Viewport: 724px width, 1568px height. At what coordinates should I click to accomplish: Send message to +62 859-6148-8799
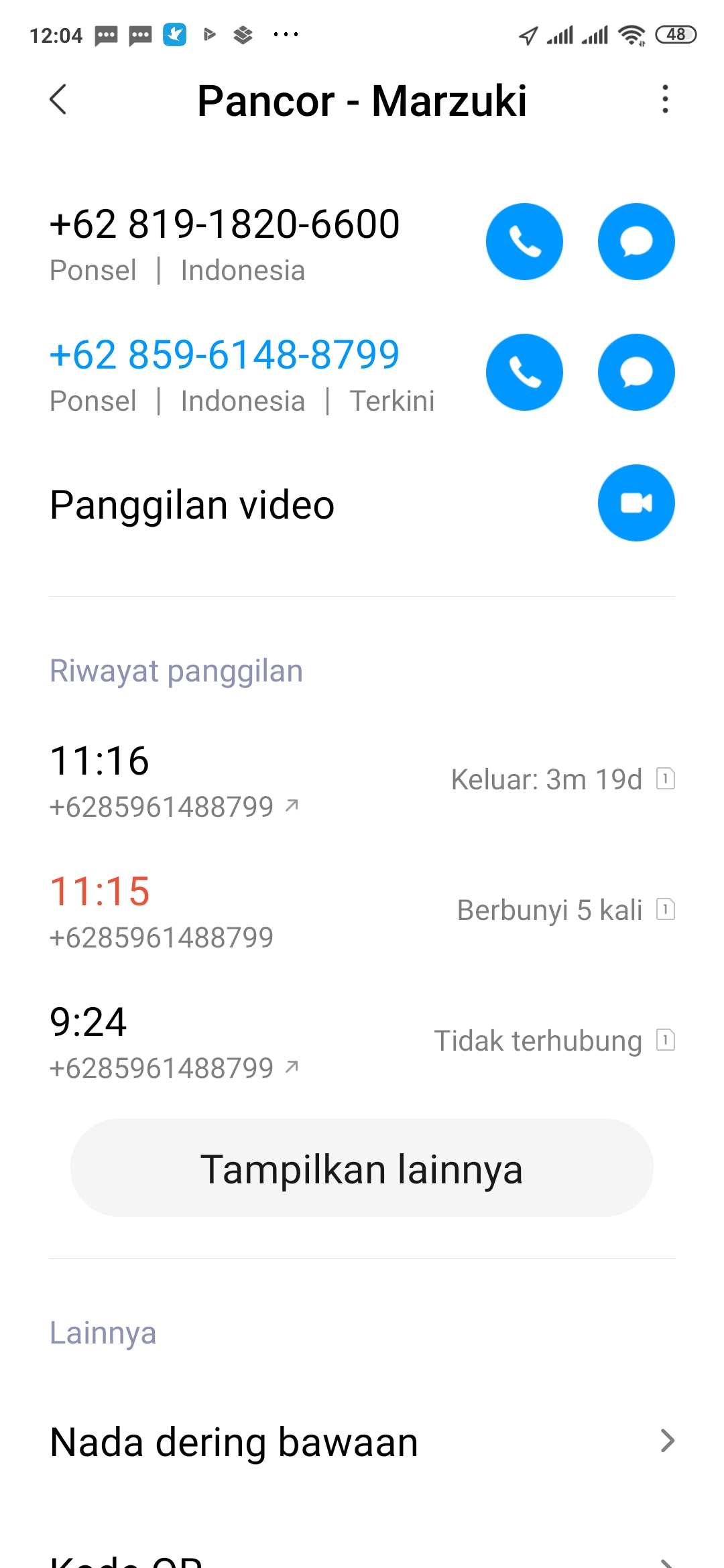coord(636,372)
